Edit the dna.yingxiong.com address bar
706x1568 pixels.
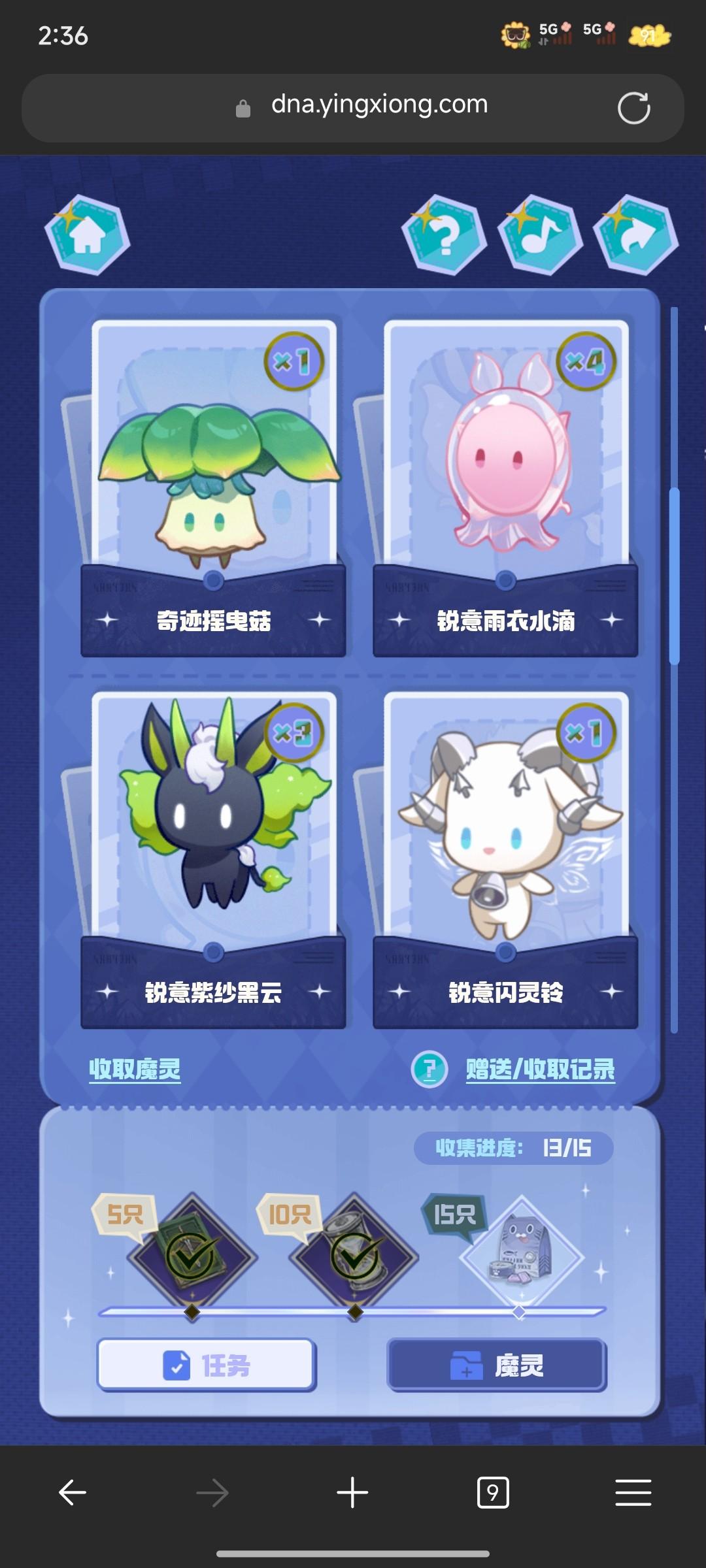coord(379,106)
